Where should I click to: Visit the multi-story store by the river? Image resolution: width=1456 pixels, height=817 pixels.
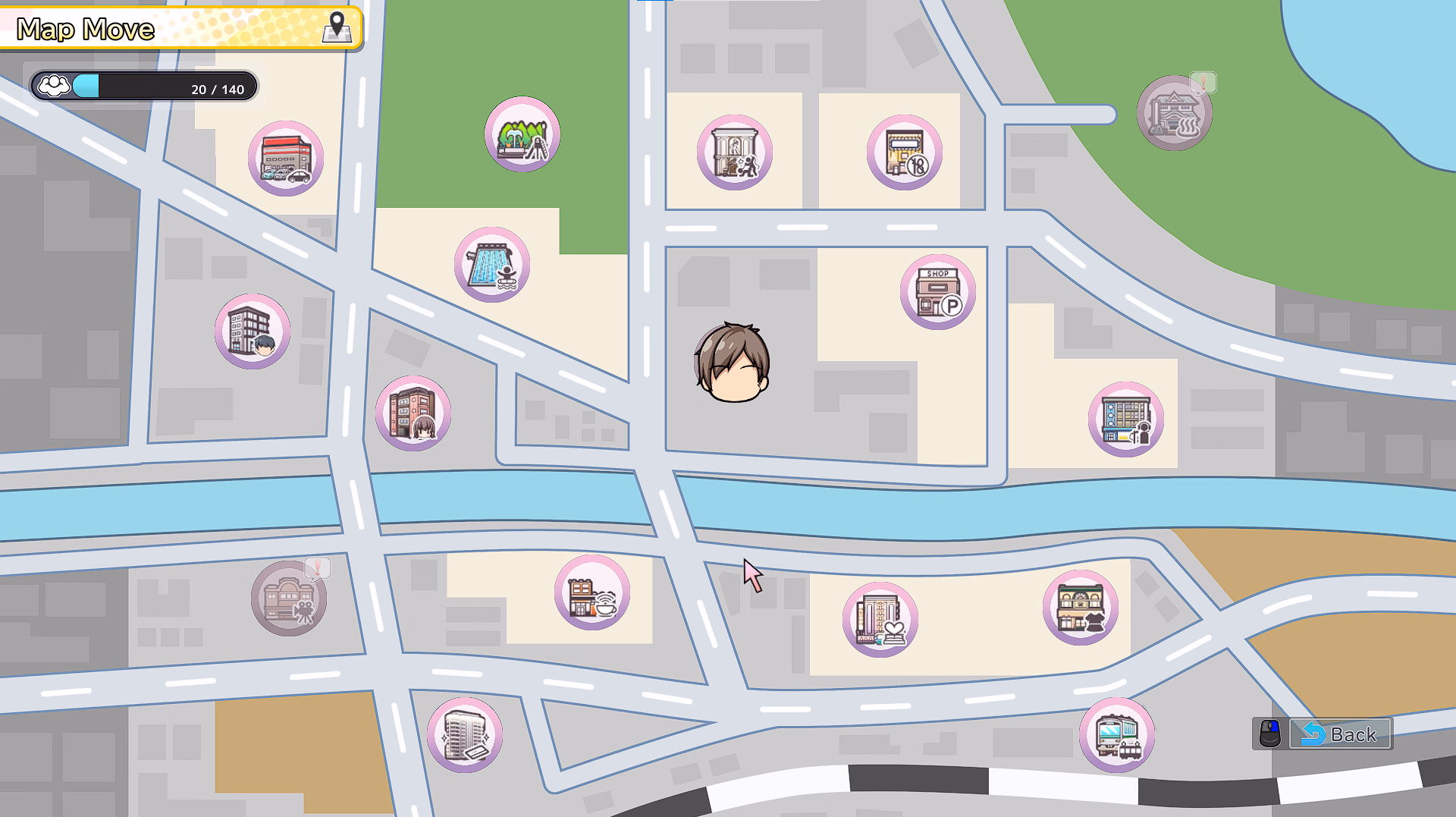(1125, 419)
